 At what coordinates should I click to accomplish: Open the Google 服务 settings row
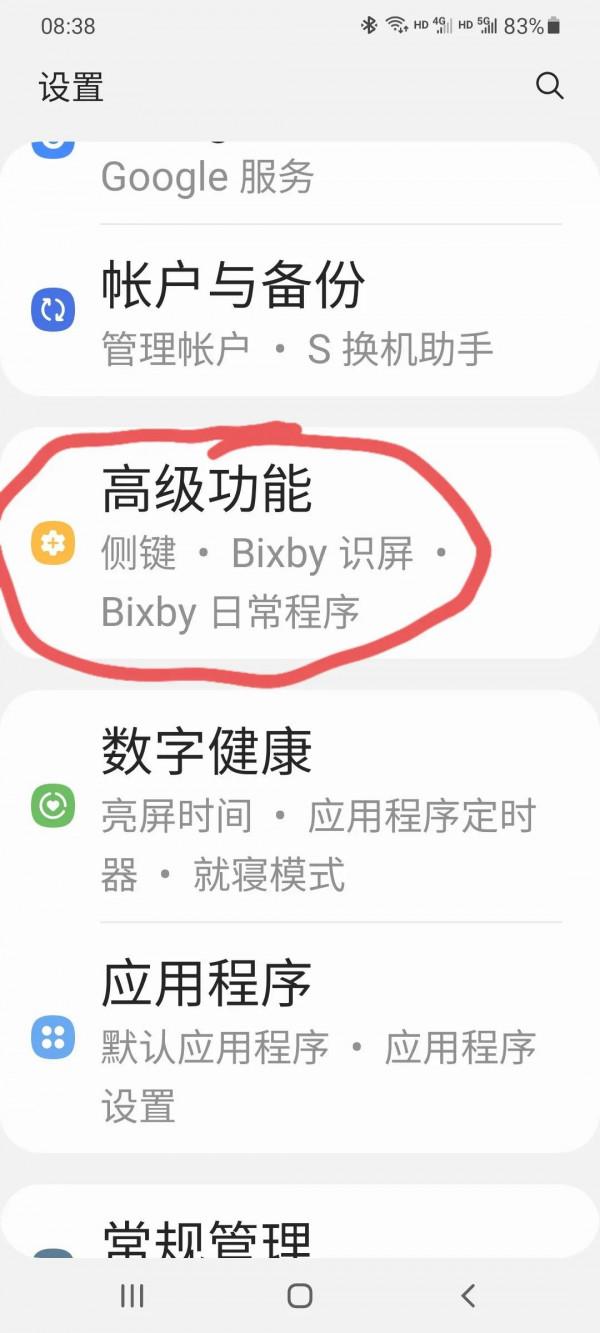pyautogui.click(x=300, y=178)
